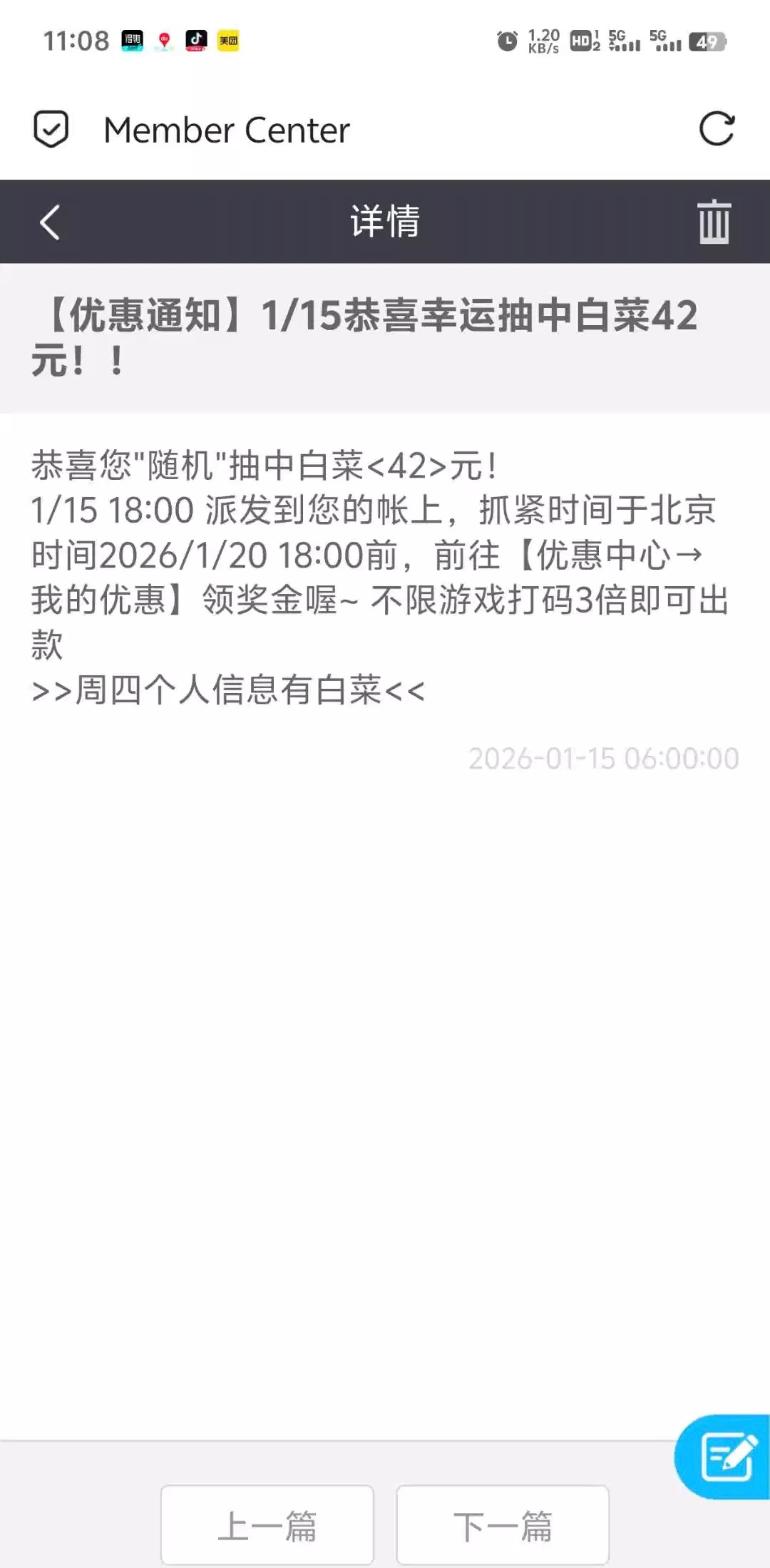The height and width of the screenshot is (1568, 770).
Task: Open the previous message (上一篇)
Action: tap(267, 1525)
